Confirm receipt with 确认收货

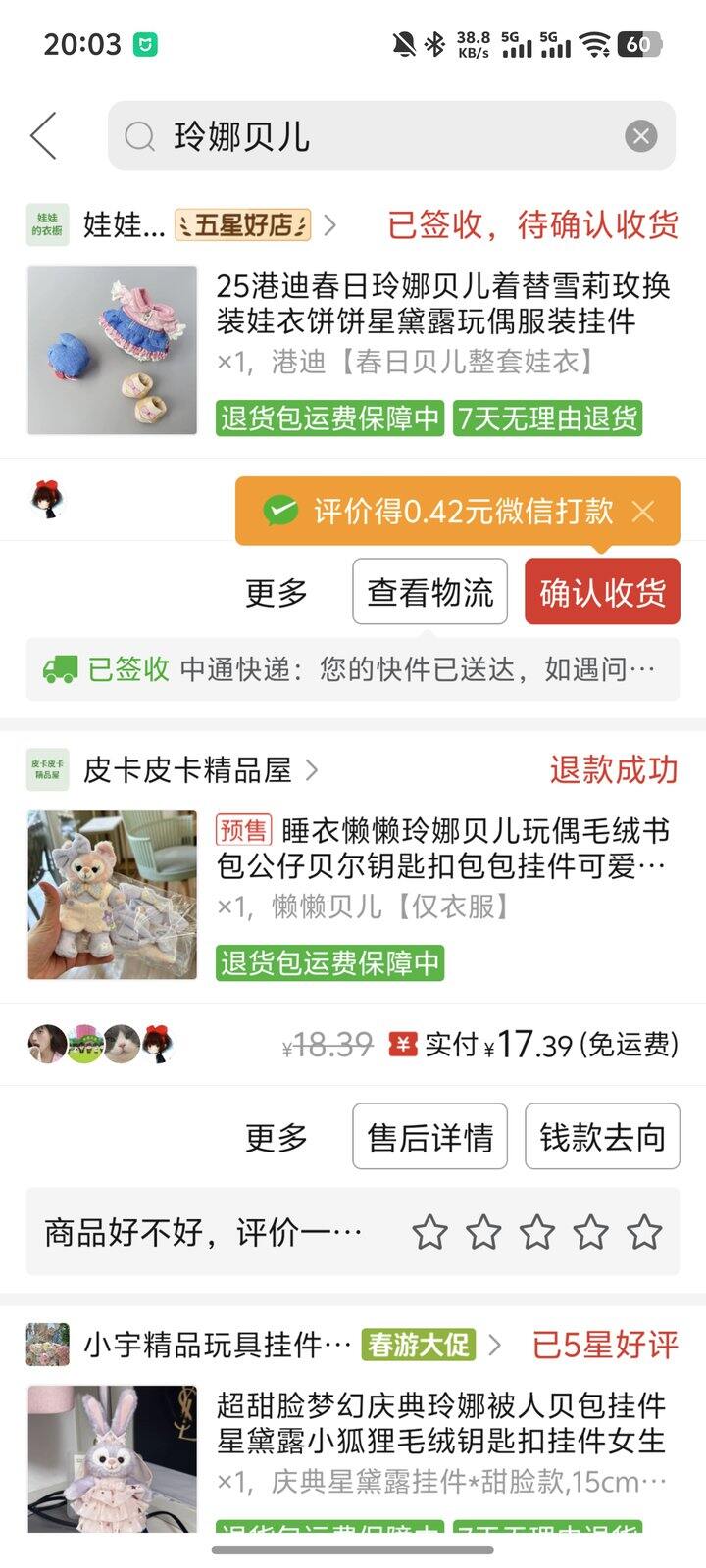point(602,592)
